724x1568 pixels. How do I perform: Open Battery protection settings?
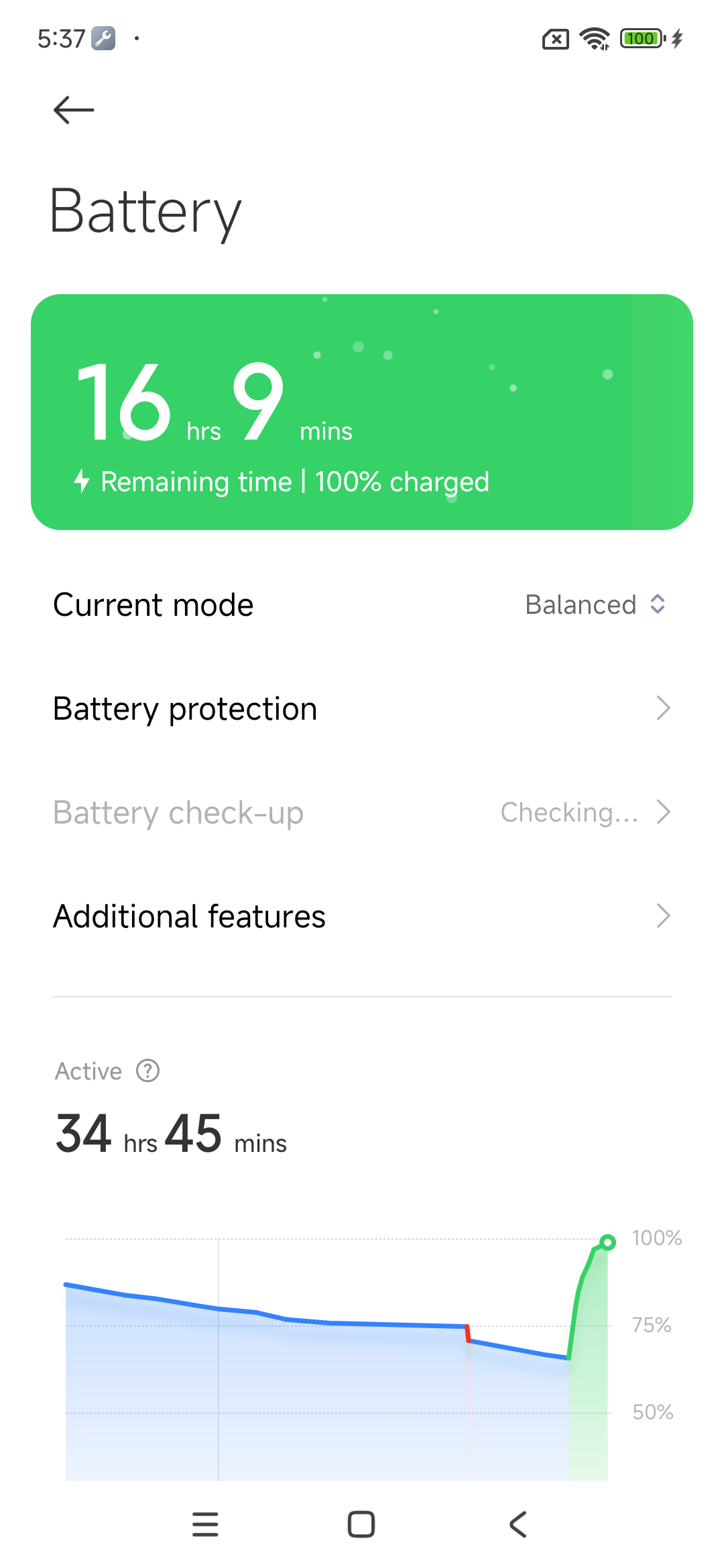click(362, 709)
